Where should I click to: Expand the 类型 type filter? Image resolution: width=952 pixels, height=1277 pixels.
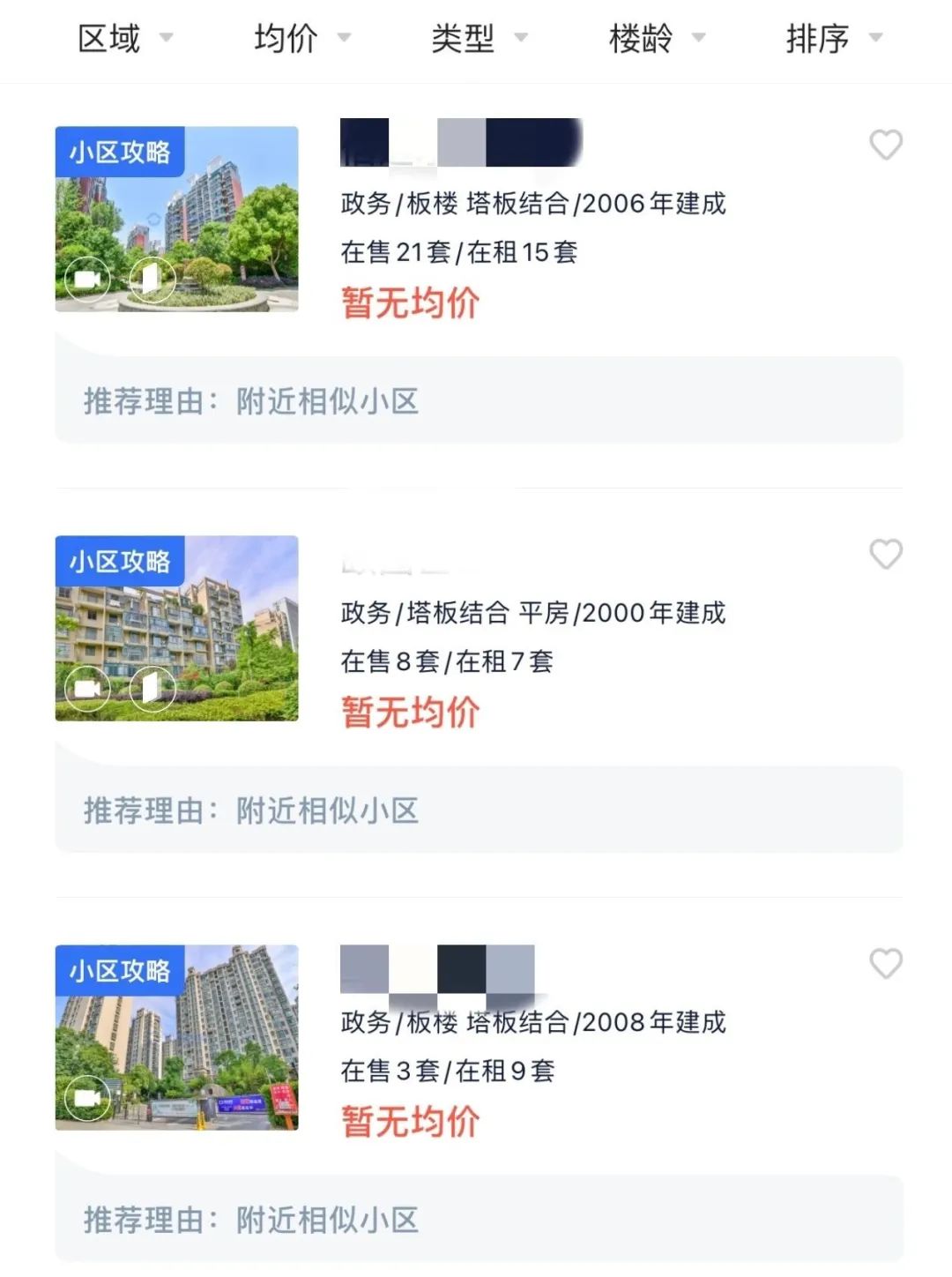point(479,39)
